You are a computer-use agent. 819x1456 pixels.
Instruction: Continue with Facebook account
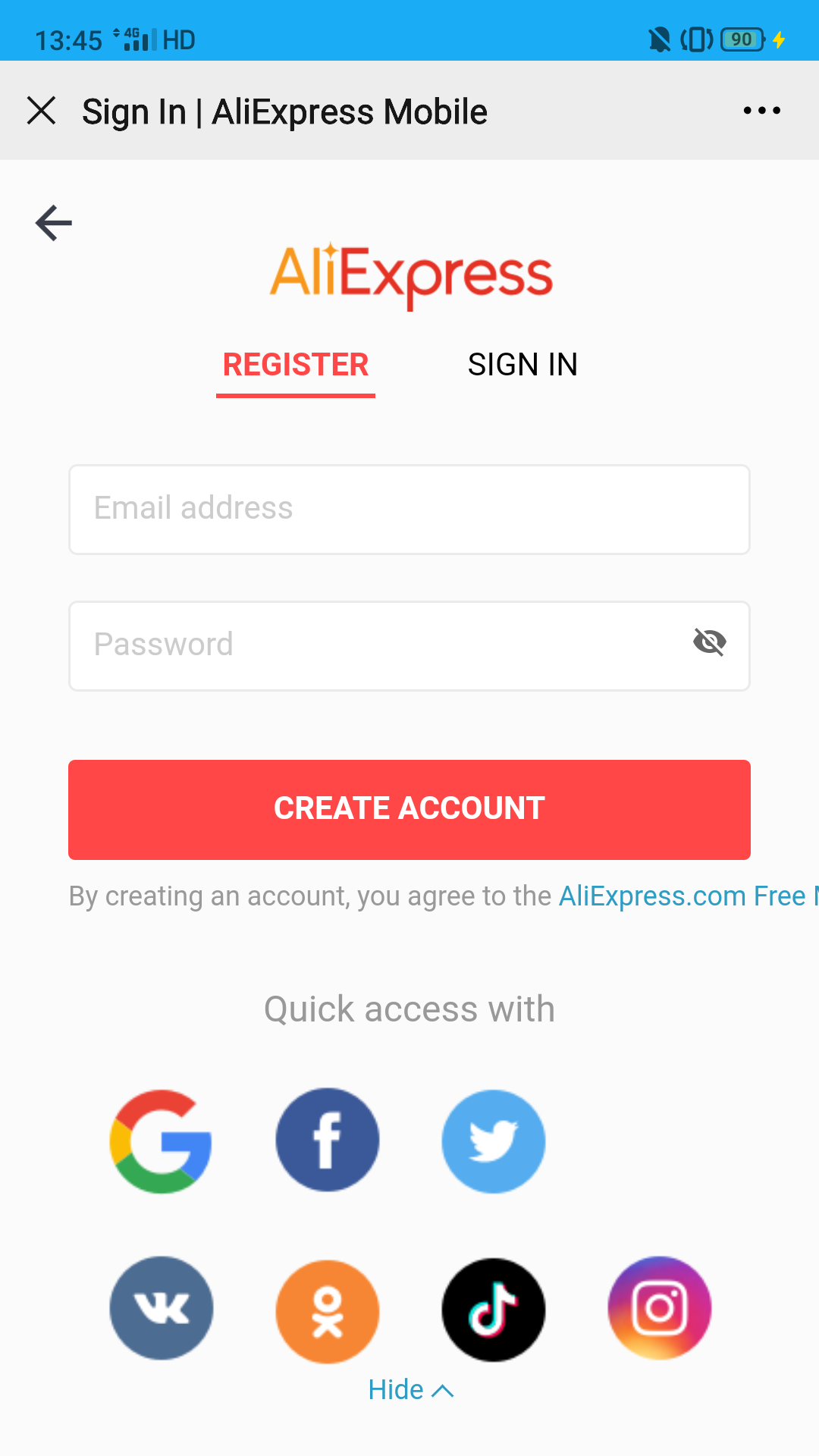click(x=328, y=1140)
